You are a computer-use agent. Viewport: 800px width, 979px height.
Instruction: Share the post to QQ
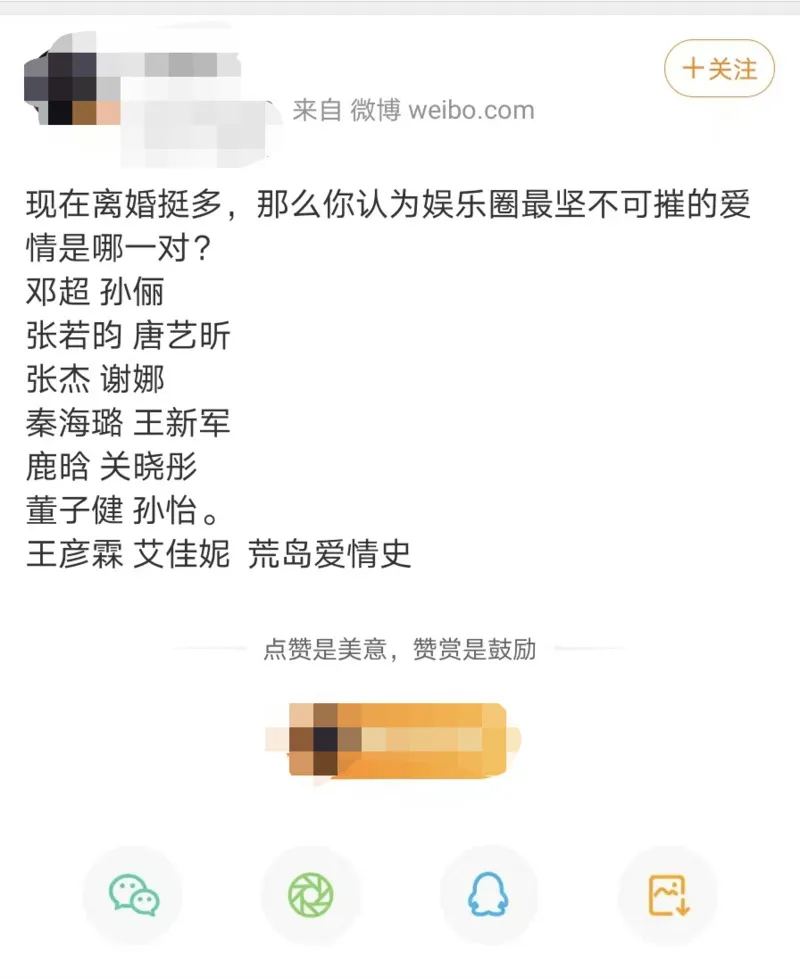488,893
